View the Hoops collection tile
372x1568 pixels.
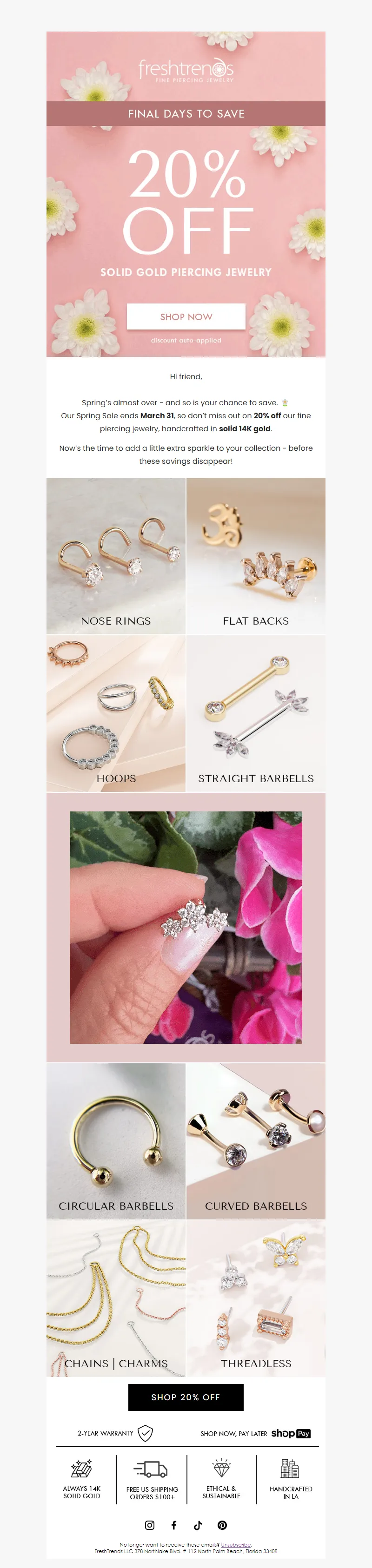(116, 713)
